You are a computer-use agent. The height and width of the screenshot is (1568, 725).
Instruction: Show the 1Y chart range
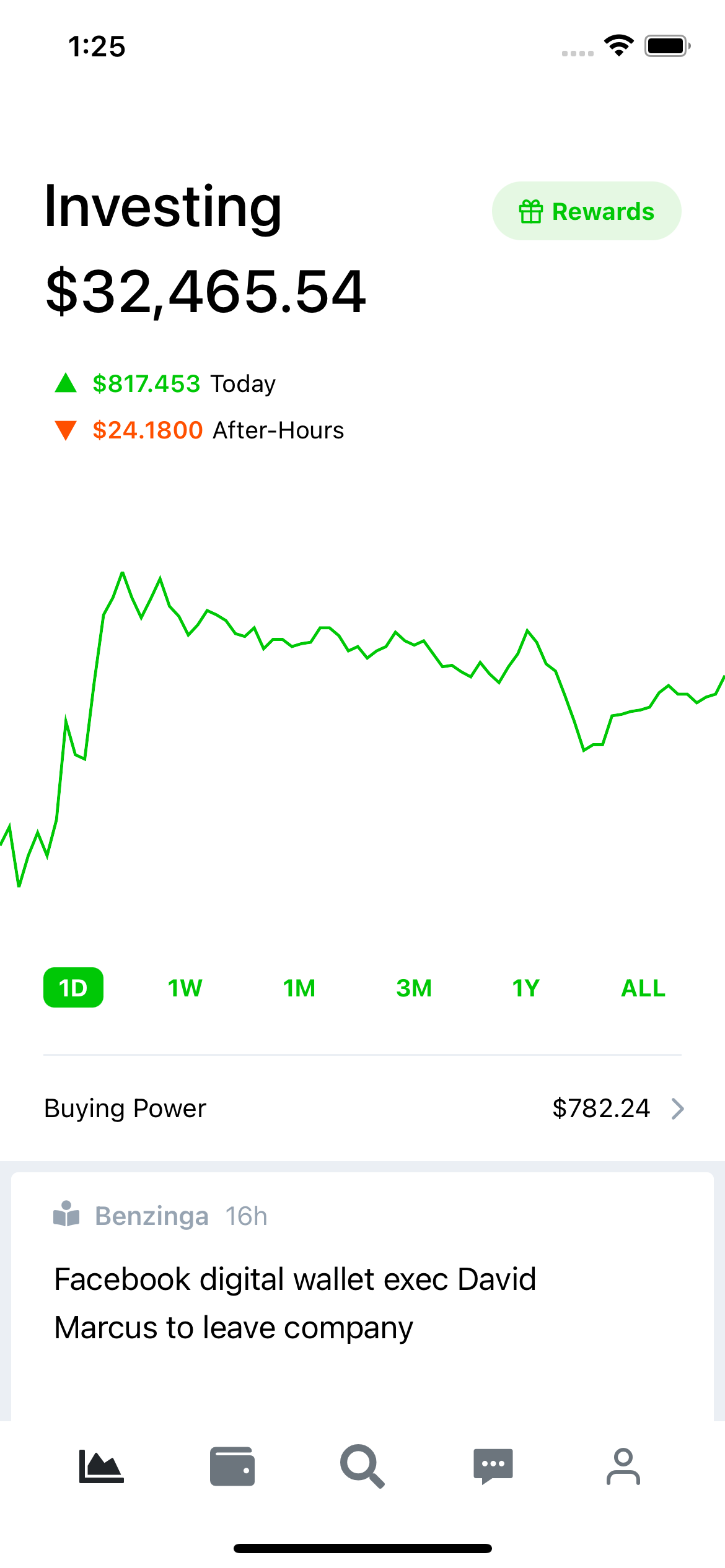(x=526, y=988)
